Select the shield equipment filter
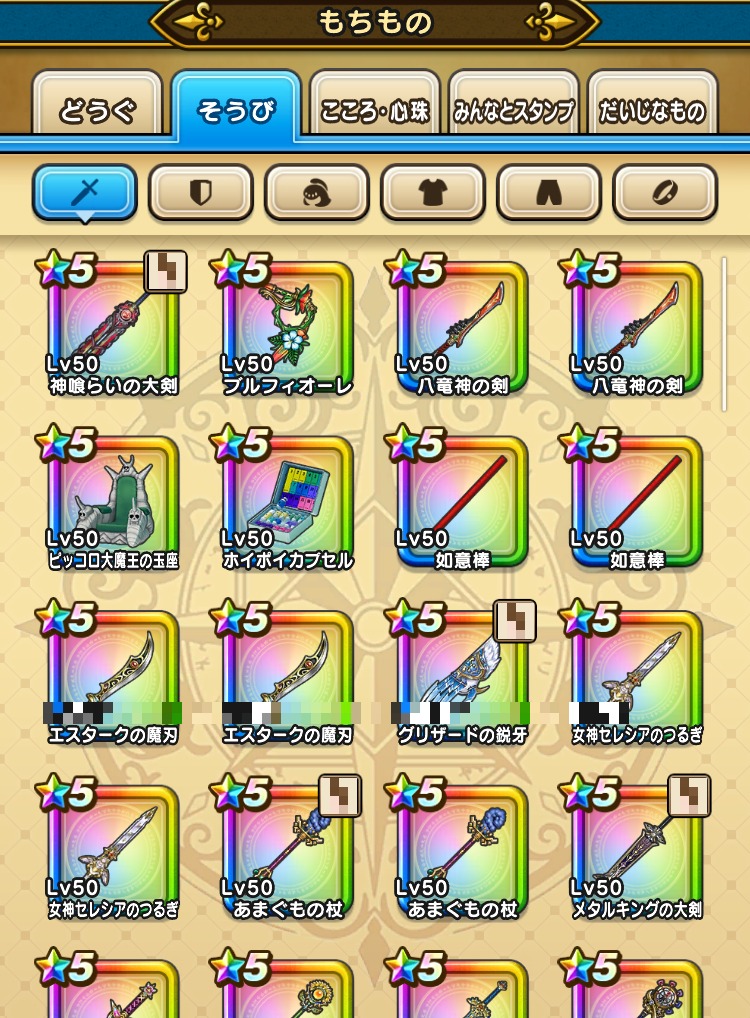 pos(200,192)
